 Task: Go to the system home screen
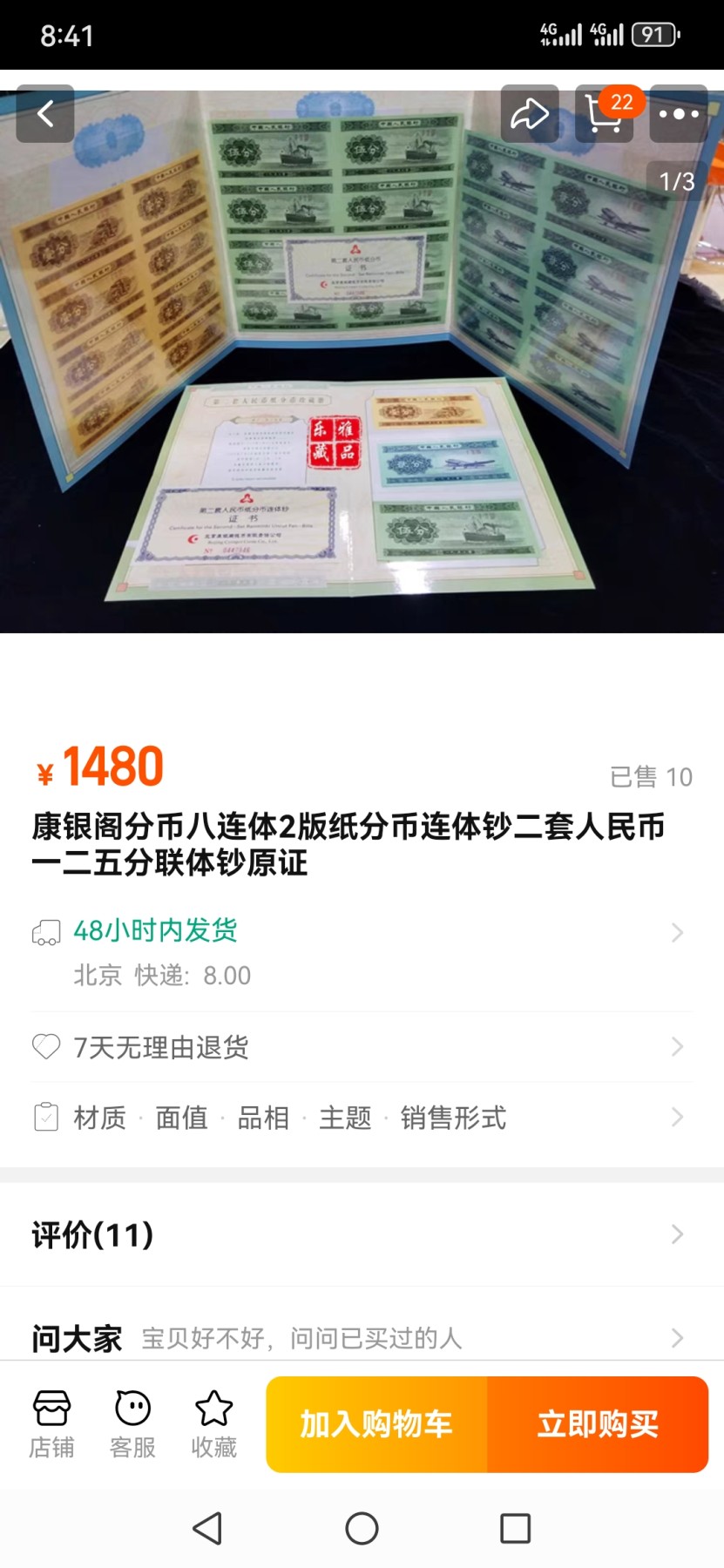(362, 1528)
